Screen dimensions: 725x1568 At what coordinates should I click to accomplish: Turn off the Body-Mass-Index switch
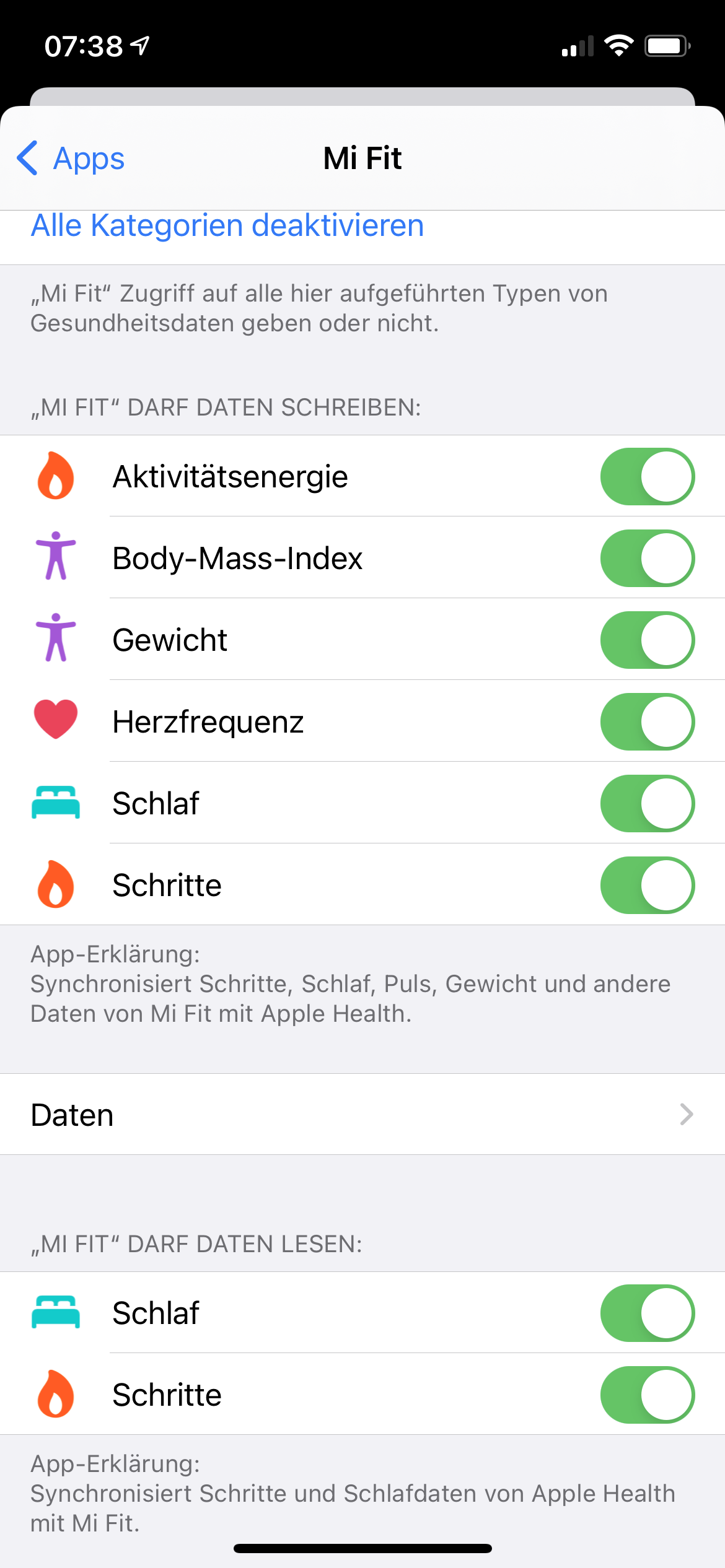pos(647,559)
